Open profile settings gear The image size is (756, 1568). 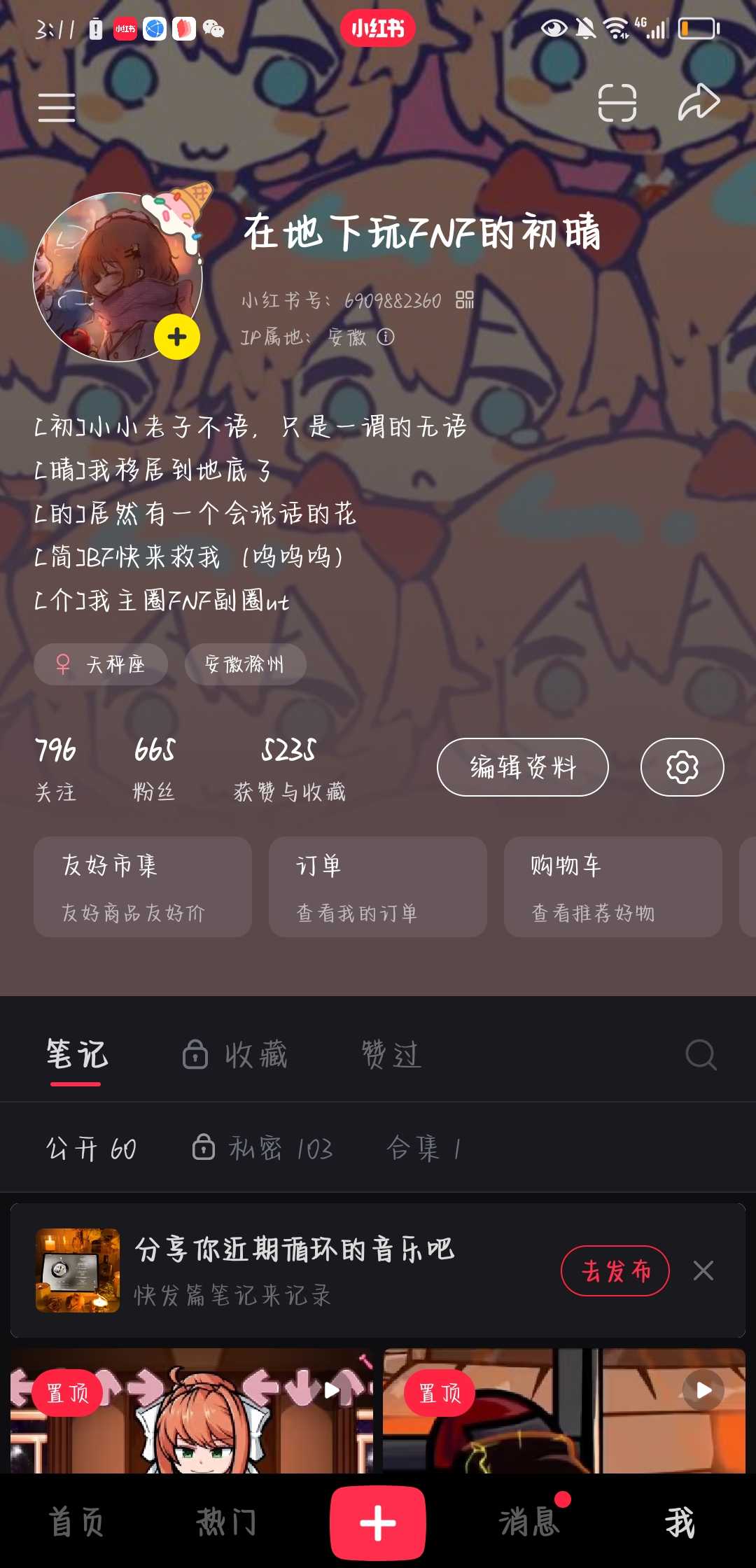point(682,767)
